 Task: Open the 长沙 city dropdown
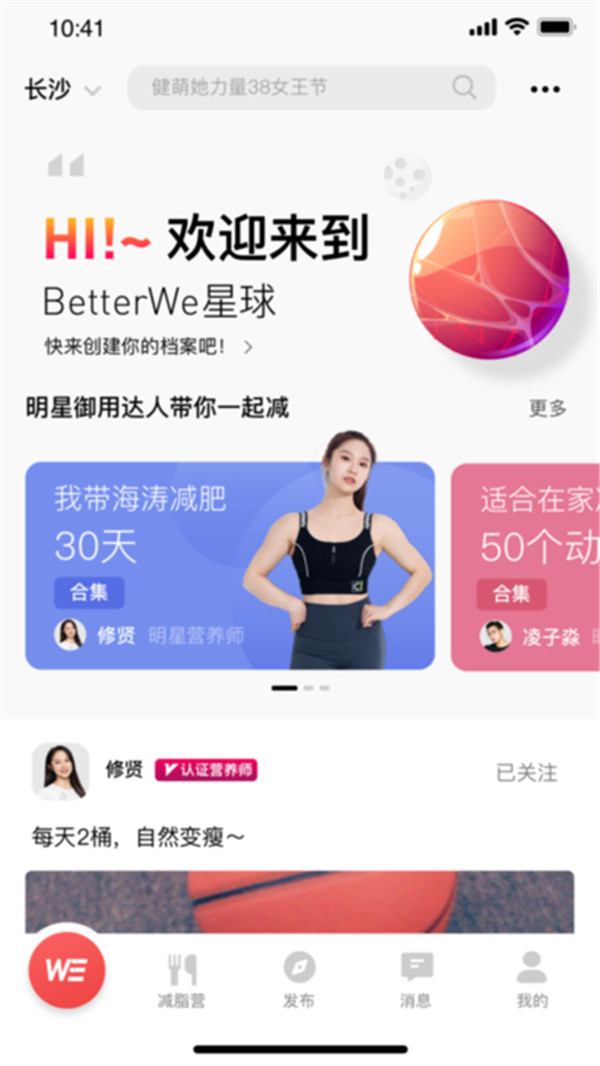click(x=63, y=89)
